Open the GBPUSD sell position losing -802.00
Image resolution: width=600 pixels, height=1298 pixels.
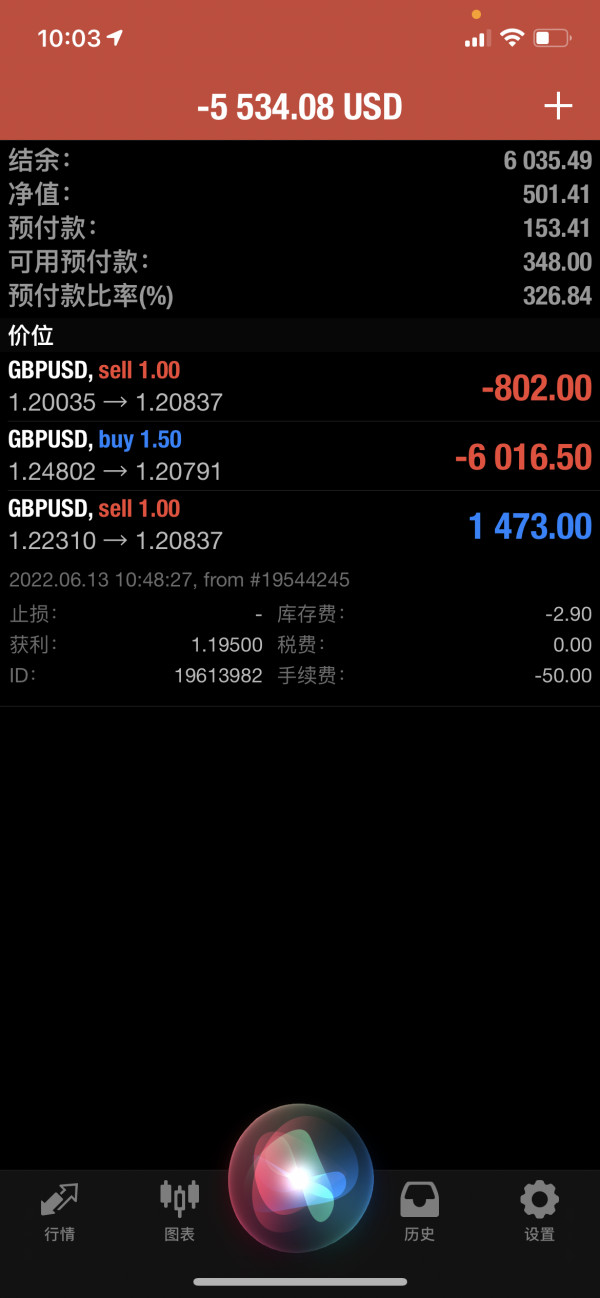tap(300, 386)
